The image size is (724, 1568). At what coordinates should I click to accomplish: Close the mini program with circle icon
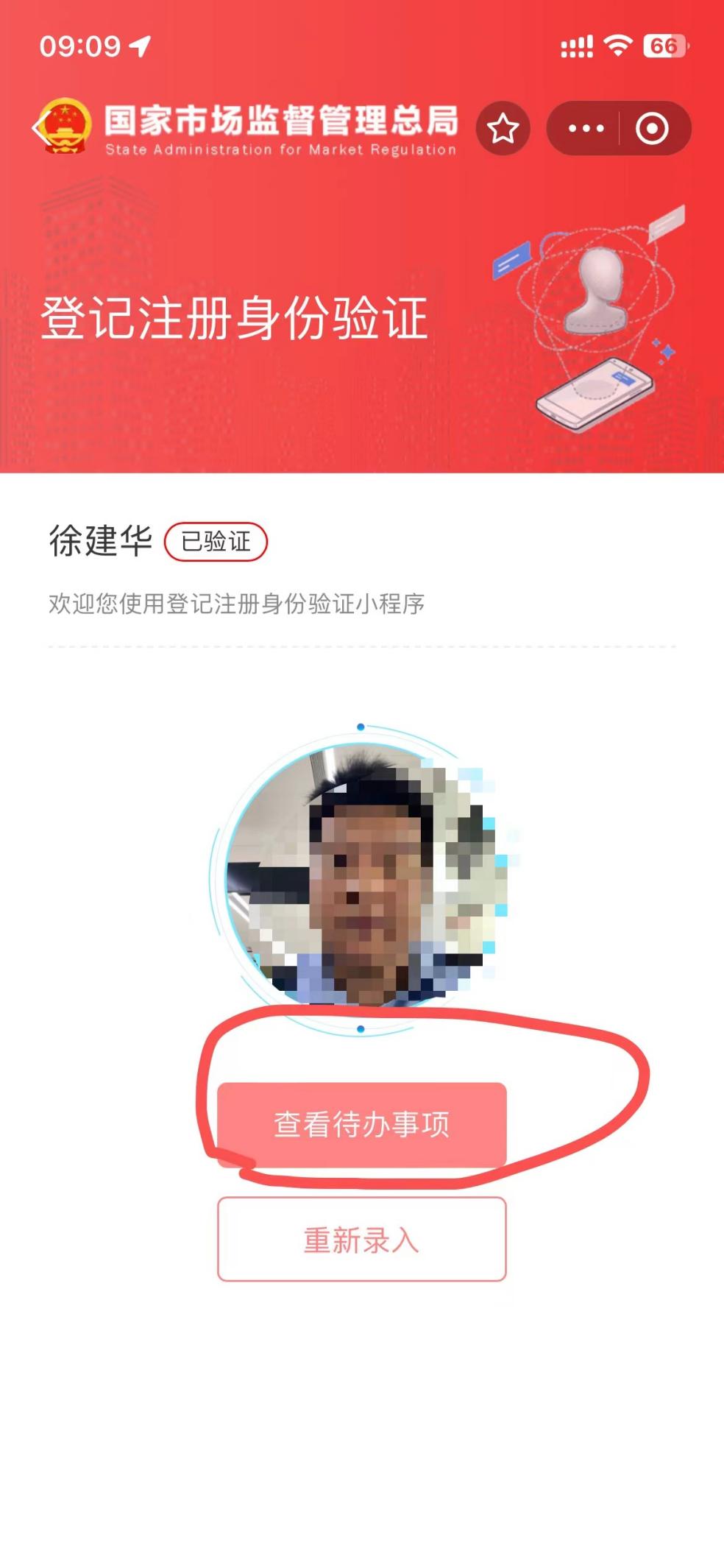coord(652,129)
